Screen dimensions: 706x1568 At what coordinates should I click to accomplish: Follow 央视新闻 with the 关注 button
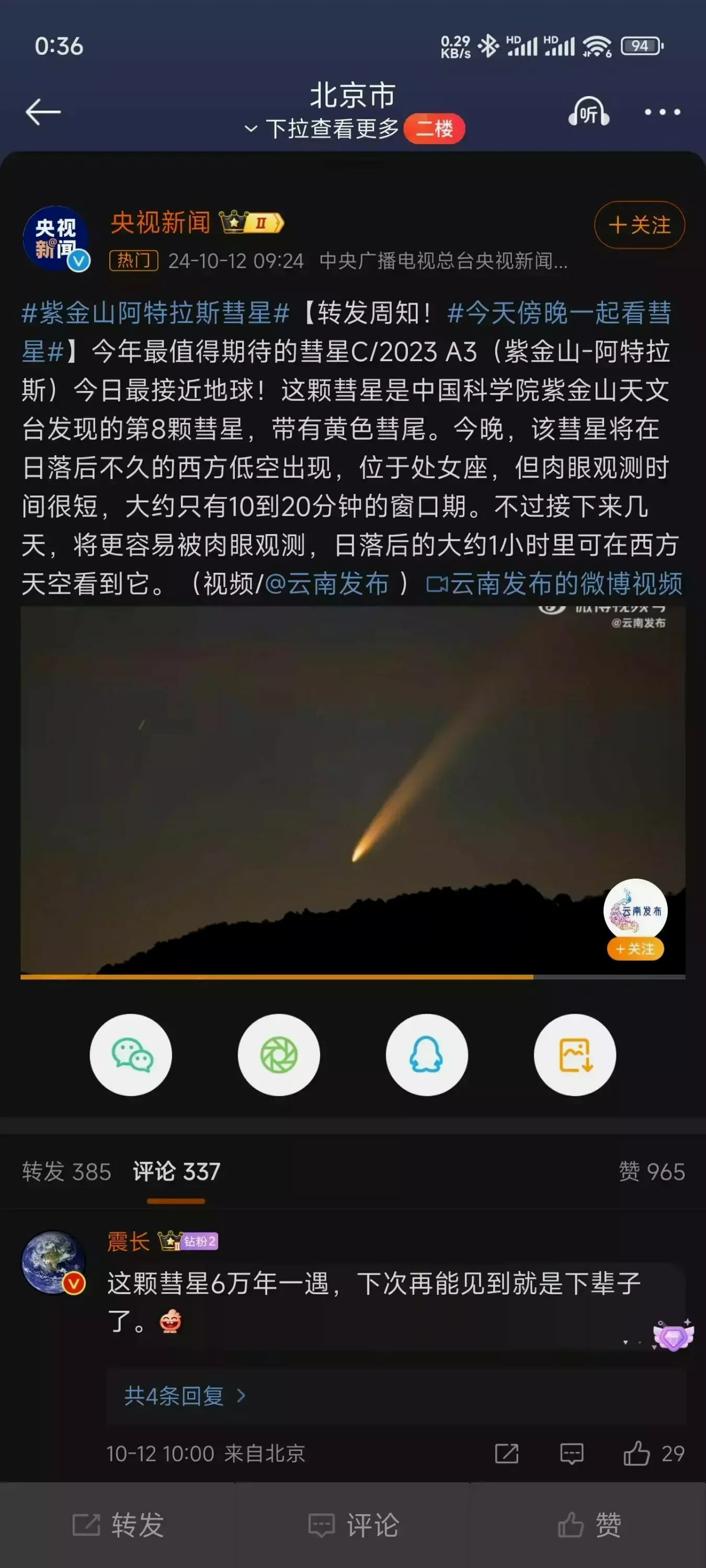[x=639, y=225]
